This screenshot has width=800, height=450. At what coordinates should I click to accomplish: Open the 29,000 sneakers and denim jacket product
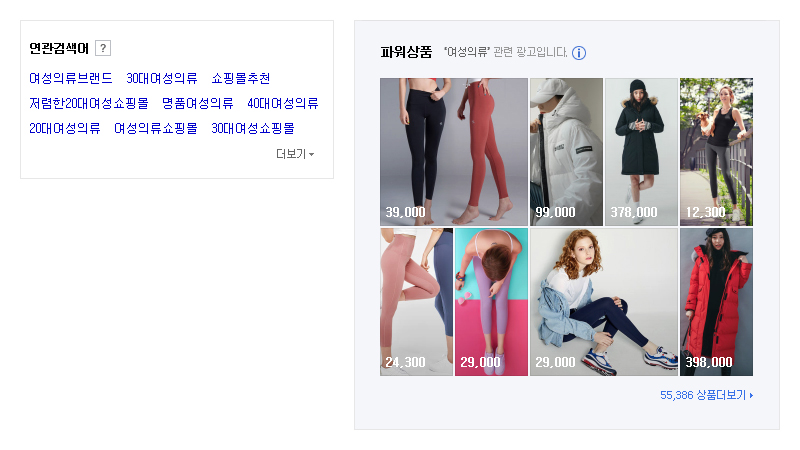603,300
